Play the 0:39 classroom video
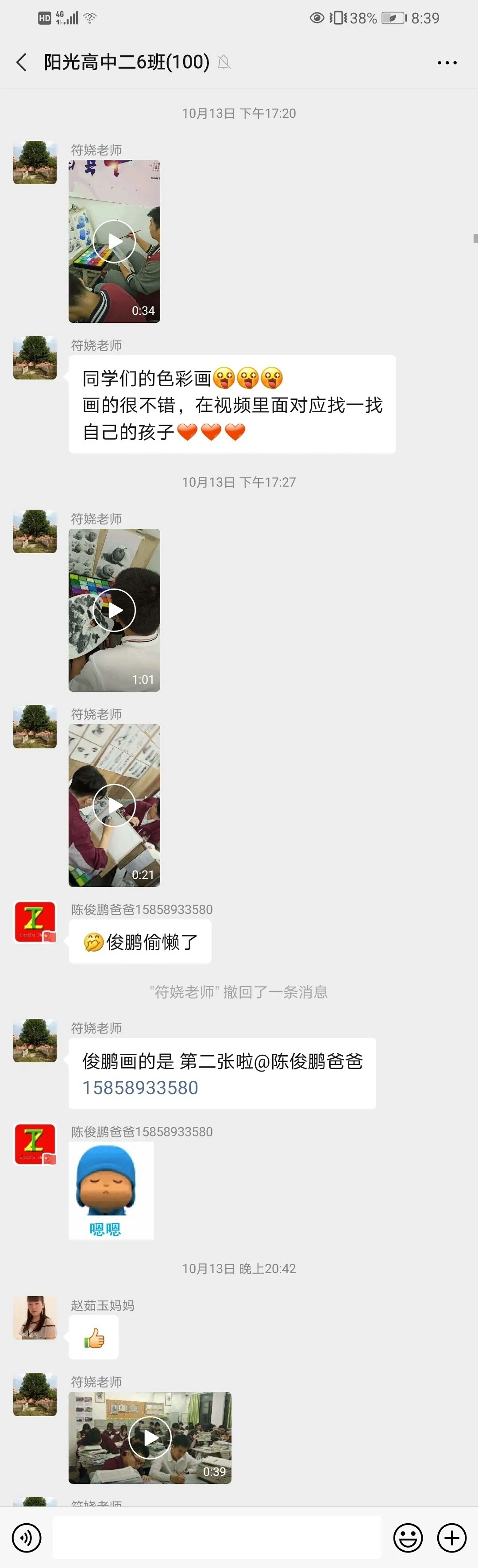This screenshot has width=478, height=1568. pos(150,1437)
